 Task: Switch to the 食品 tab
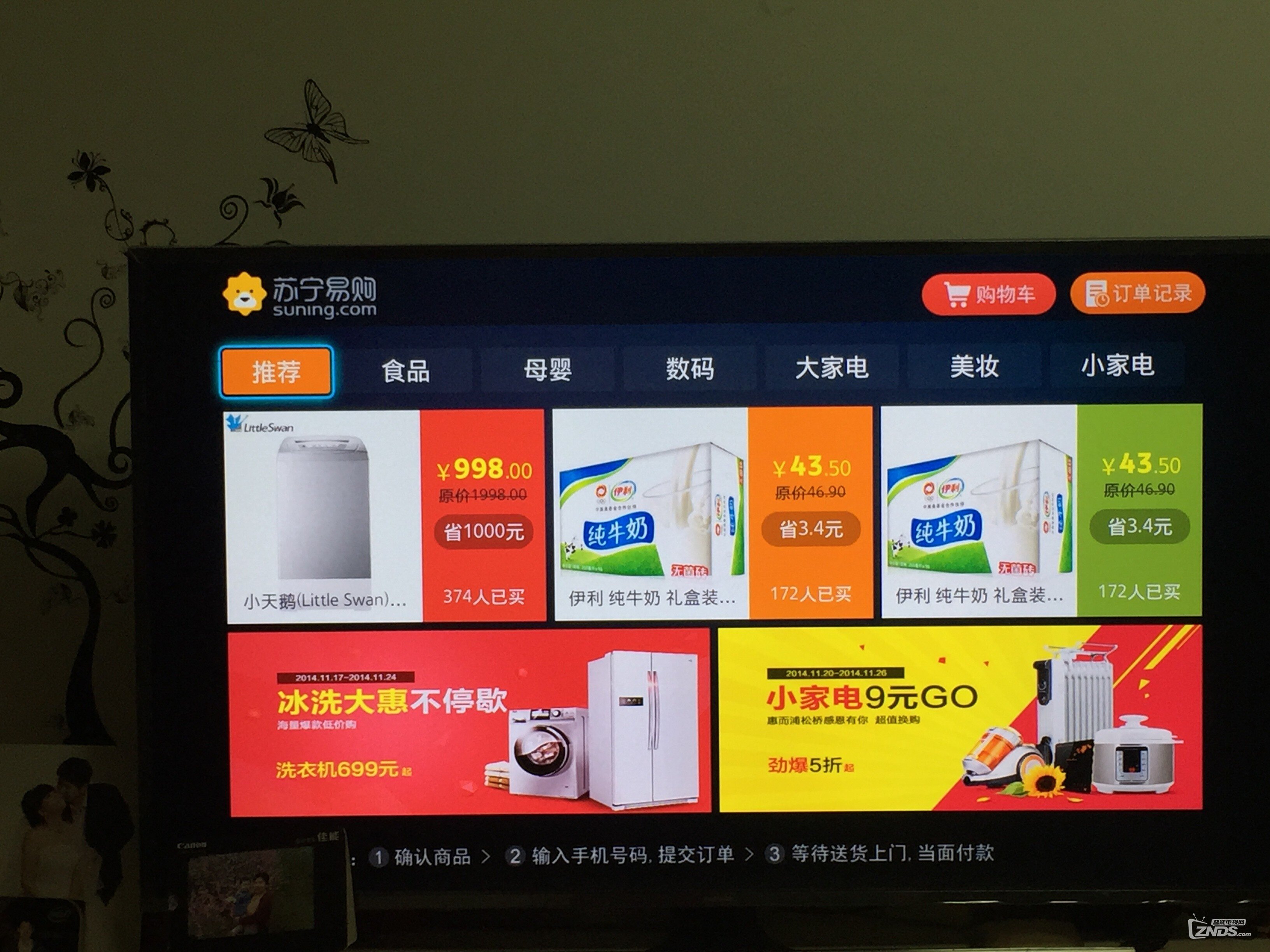coord(406,371)
